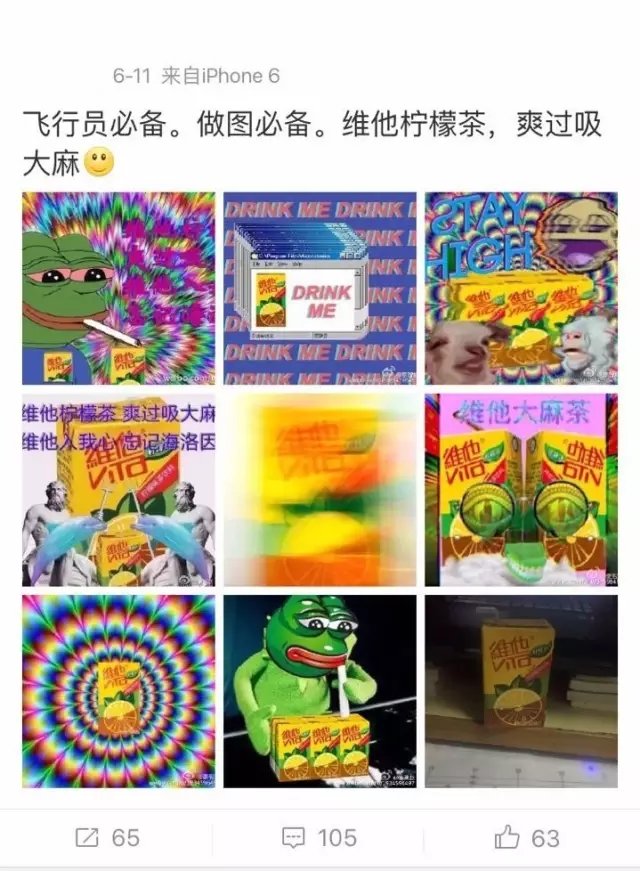Open the statues with blue gloves image
The width and height of the screenshot is (640, 871).
(118, 490)
